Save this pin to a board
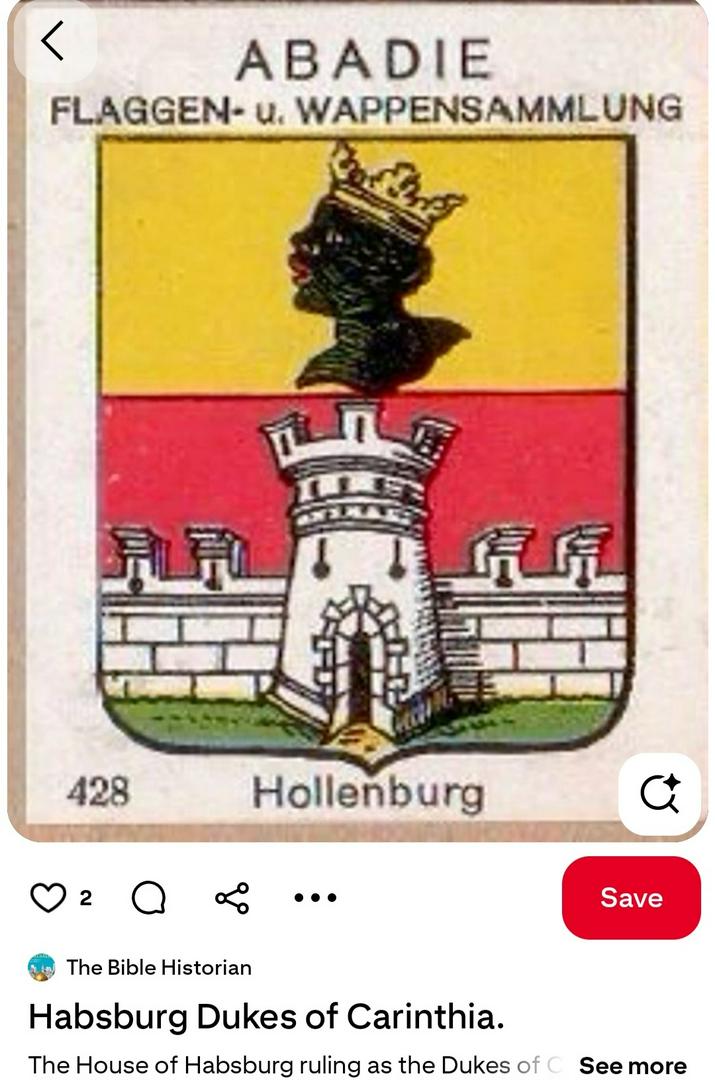 [631, 898]
